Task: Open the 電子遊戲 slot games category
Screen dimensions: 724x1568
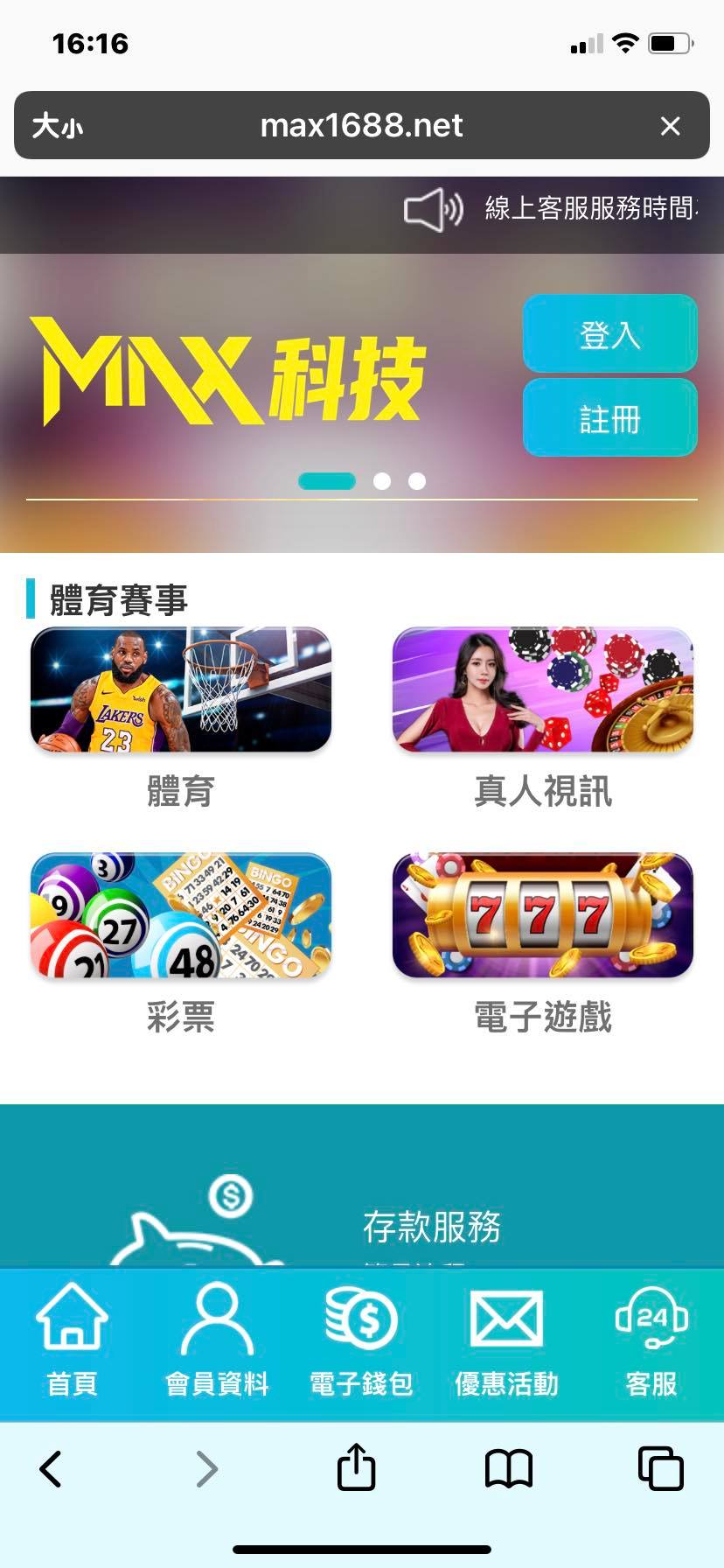Action: pos(542,916)
